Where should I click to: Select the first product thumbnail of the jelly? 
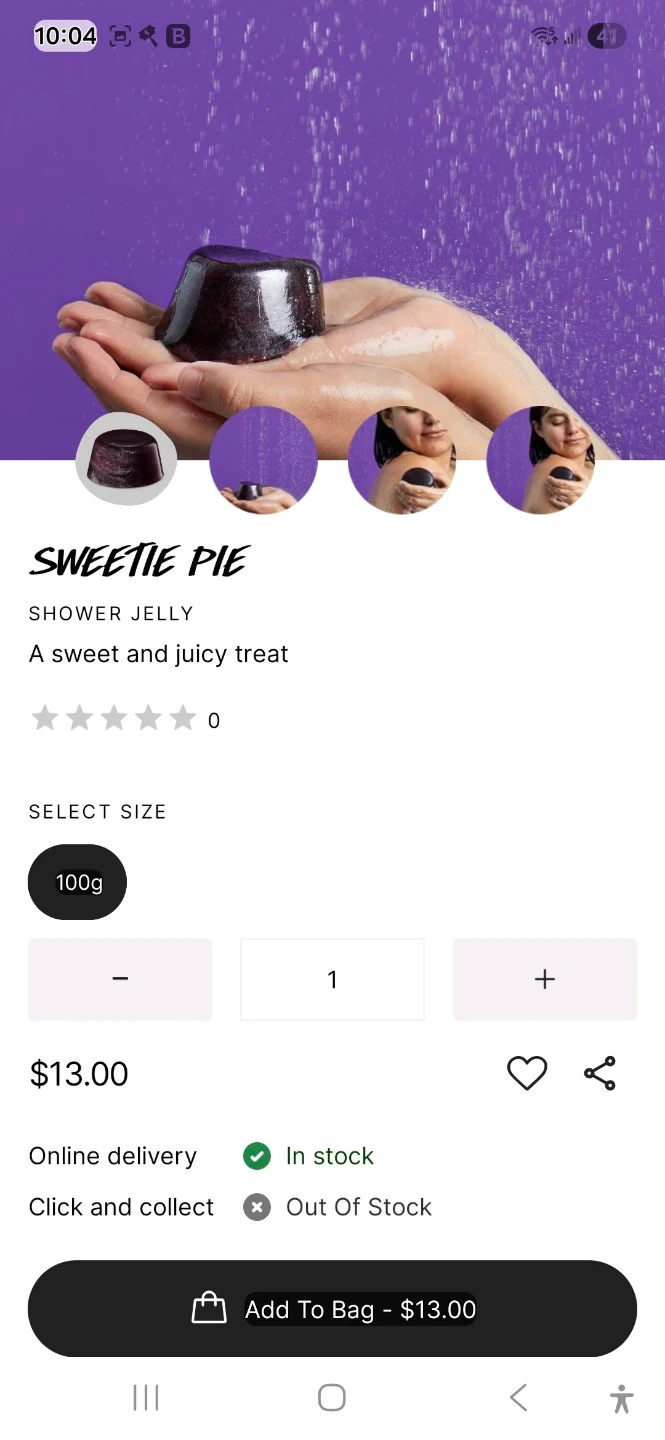click(126, 460)
